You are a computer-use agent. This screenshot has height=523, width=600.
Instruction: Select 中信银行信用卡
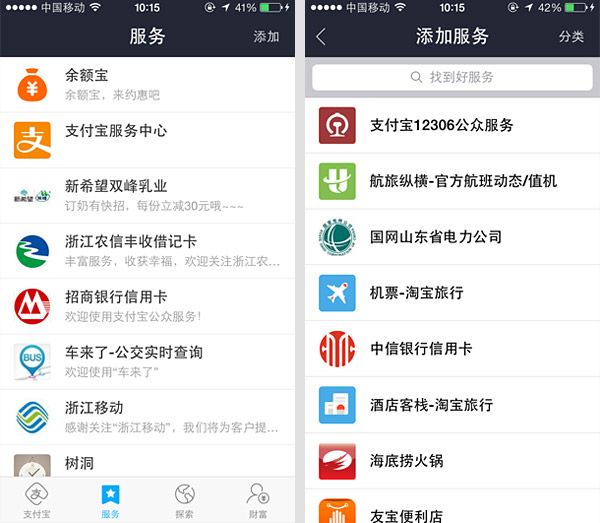tap(452, 349)
